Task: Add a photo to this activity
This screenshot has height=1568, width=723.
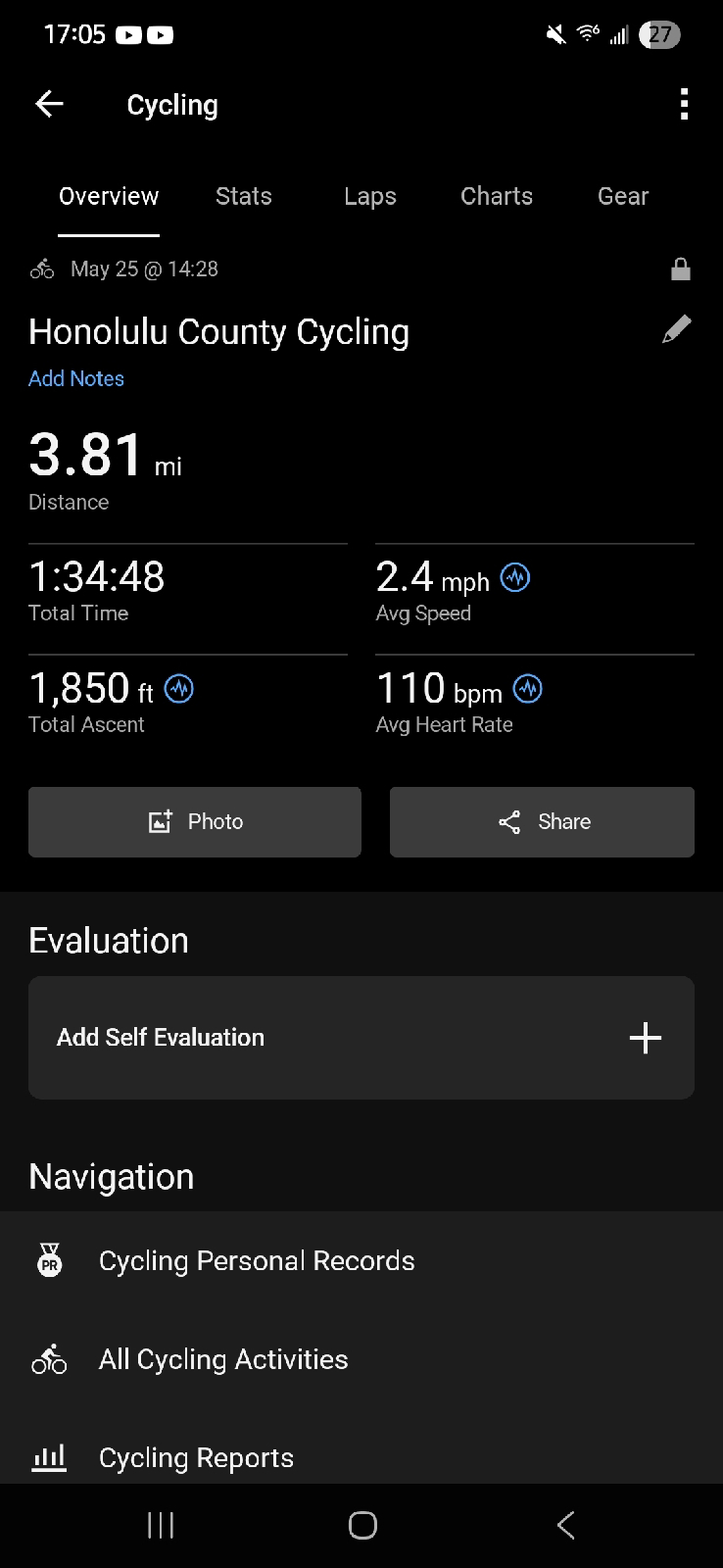Action: tap(195, 822)
